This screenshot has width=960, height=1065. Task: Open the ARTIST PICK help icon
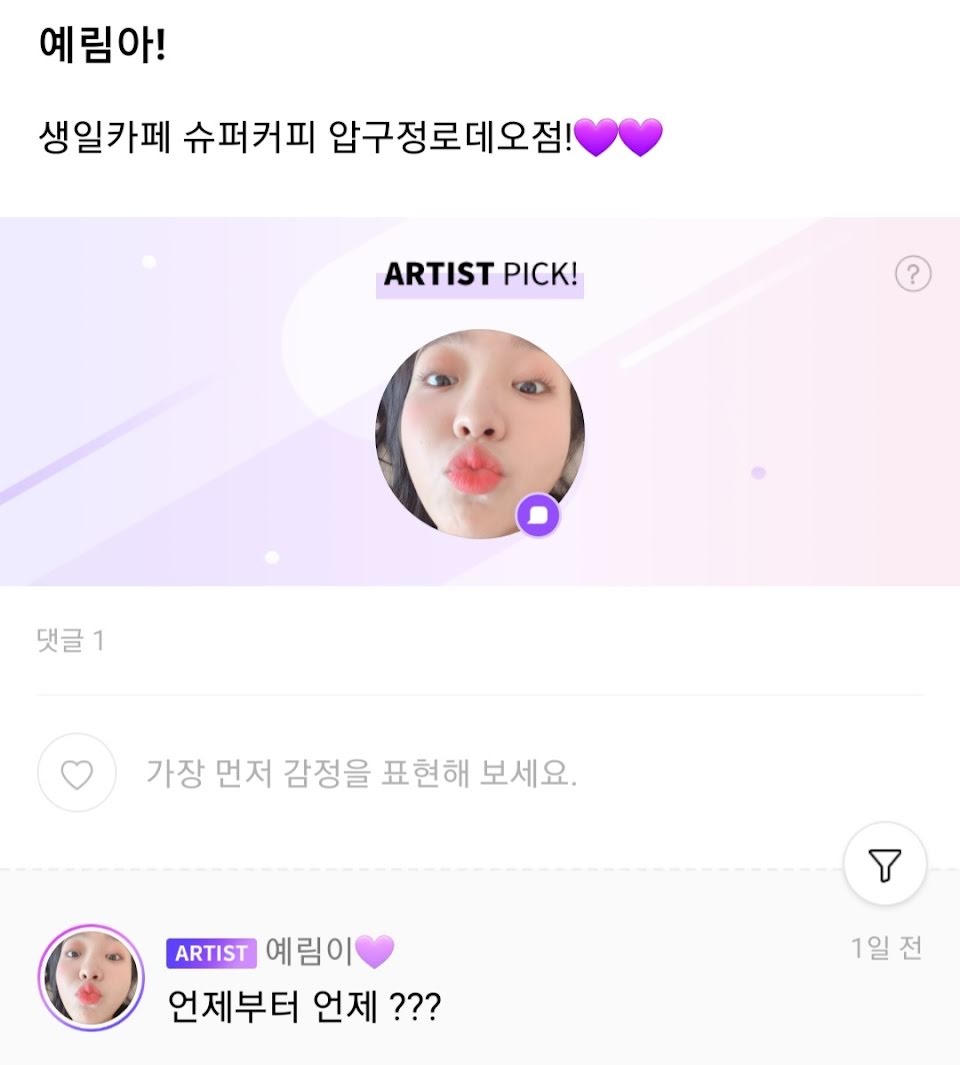[x=912, y=273]
